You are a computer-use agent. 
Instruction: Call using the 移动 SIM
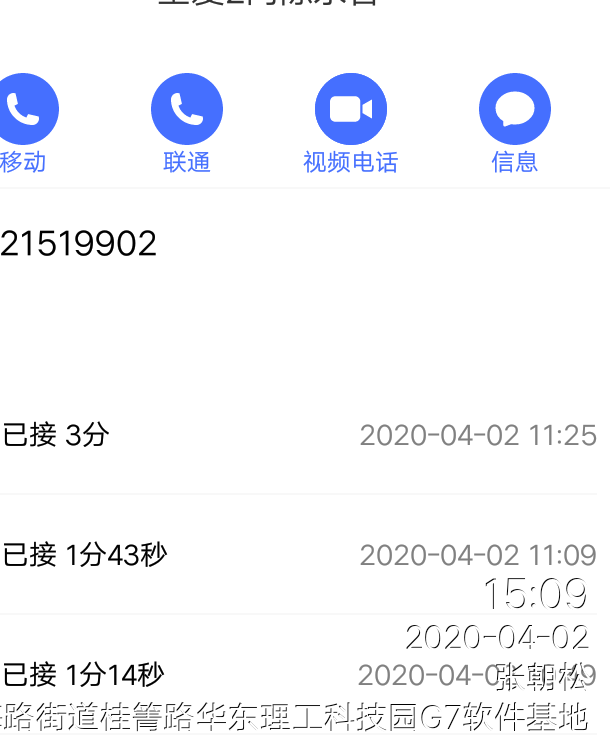coord(24,109)
